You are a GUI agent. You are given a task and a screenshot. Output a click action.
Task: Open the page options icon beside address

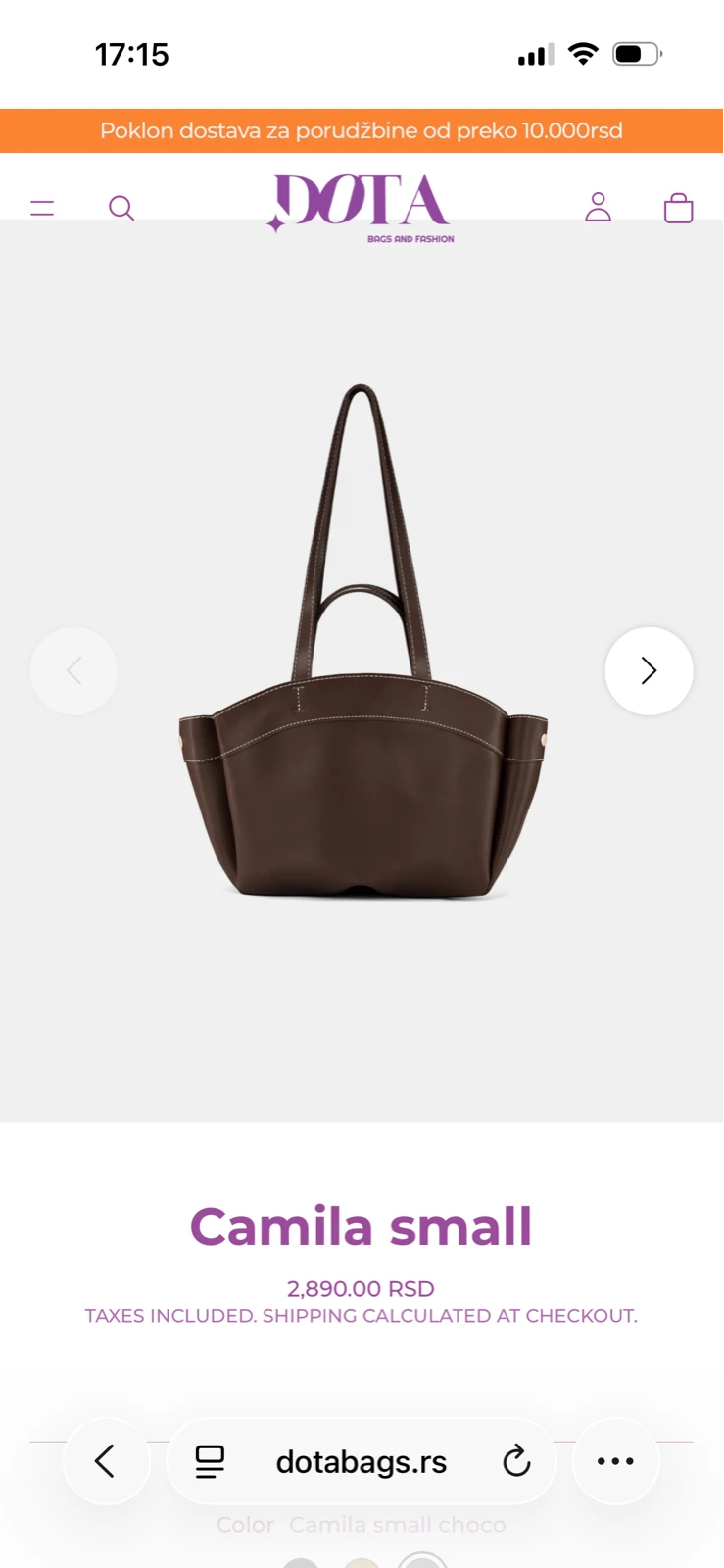click(x=210, y=1461)
